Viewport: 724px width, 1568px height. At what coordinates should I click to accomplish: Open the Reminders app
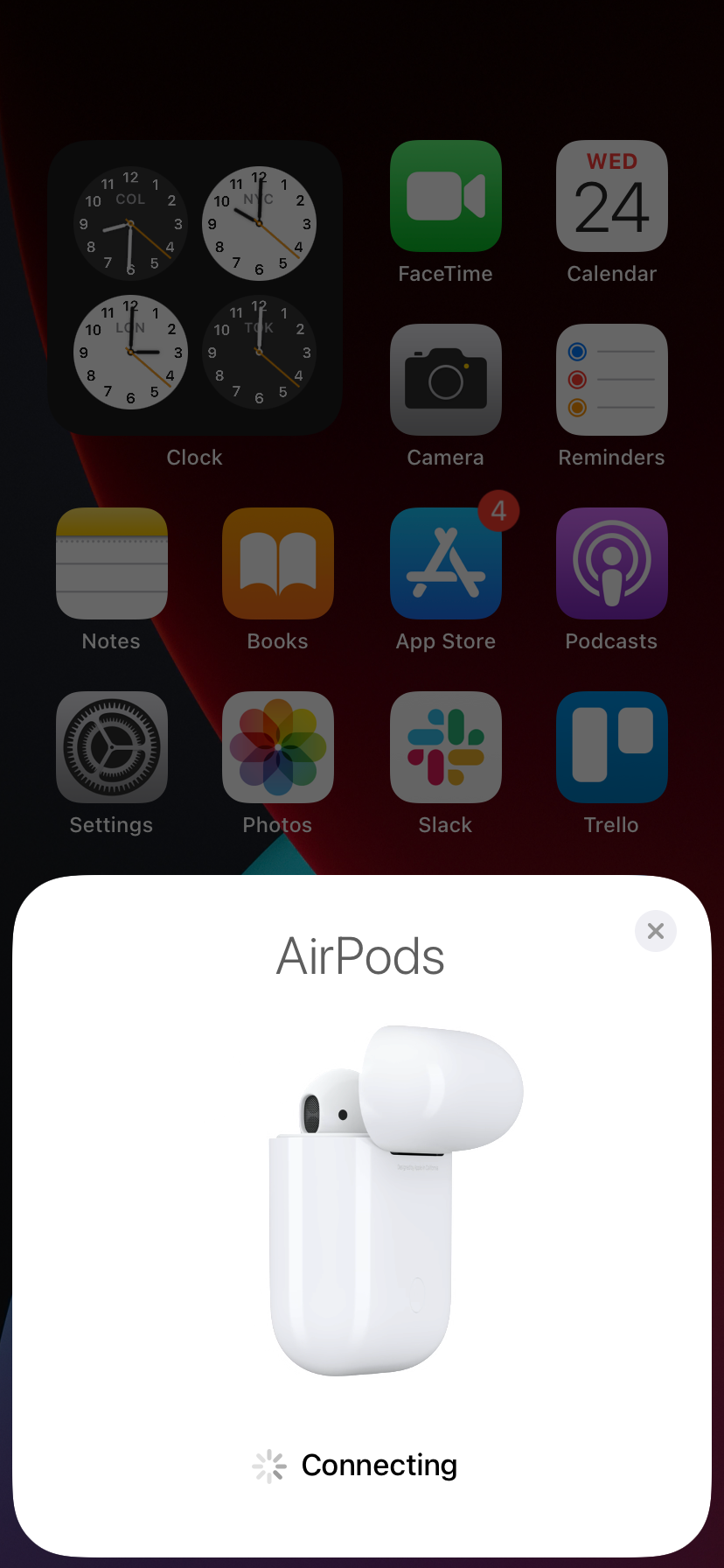[612, 380]
